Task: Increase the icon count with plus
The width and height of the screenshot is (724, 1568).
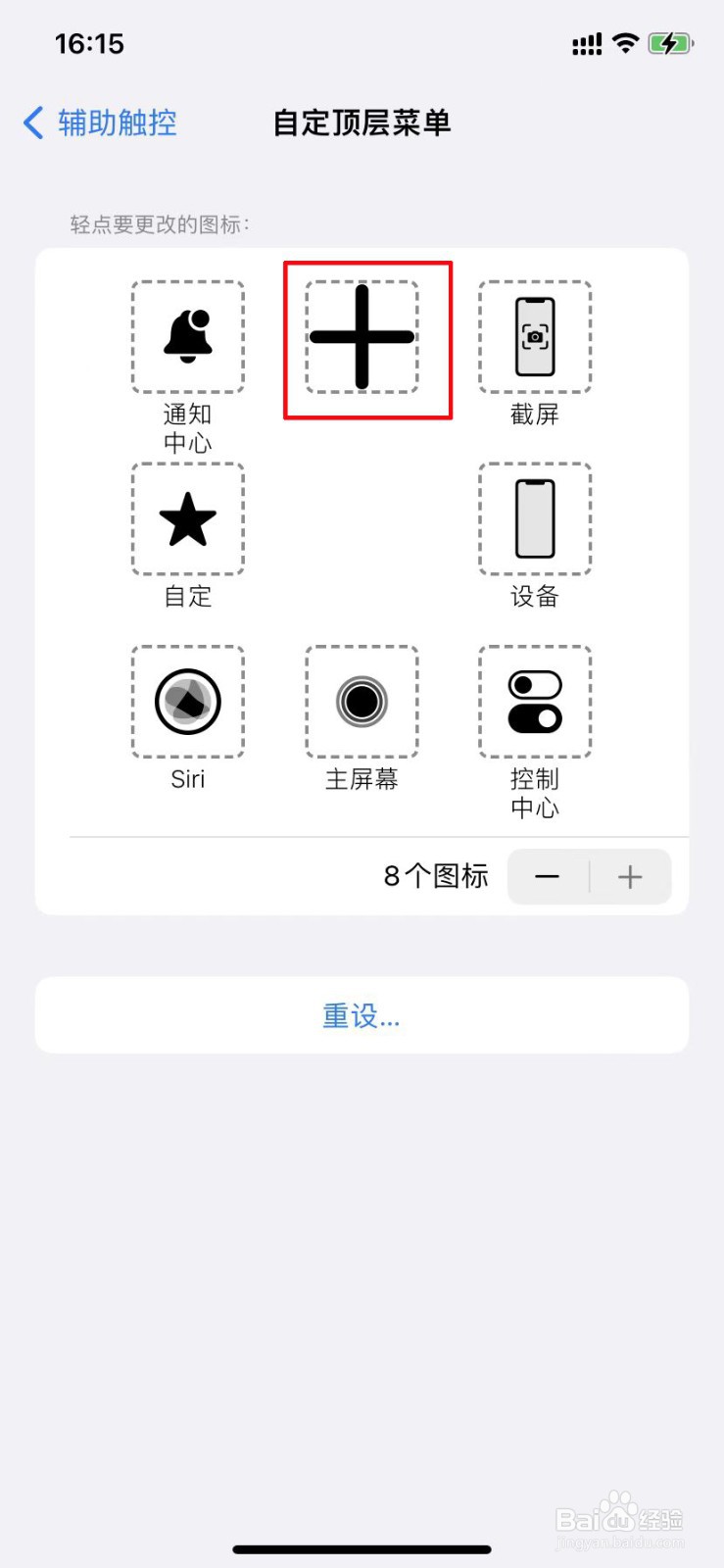Action: click(x=631, y=876)
